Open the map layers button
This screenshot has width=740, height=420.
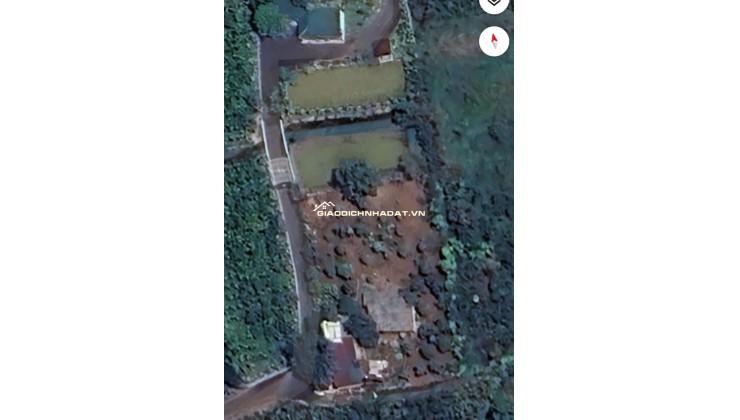click(494, 3)
